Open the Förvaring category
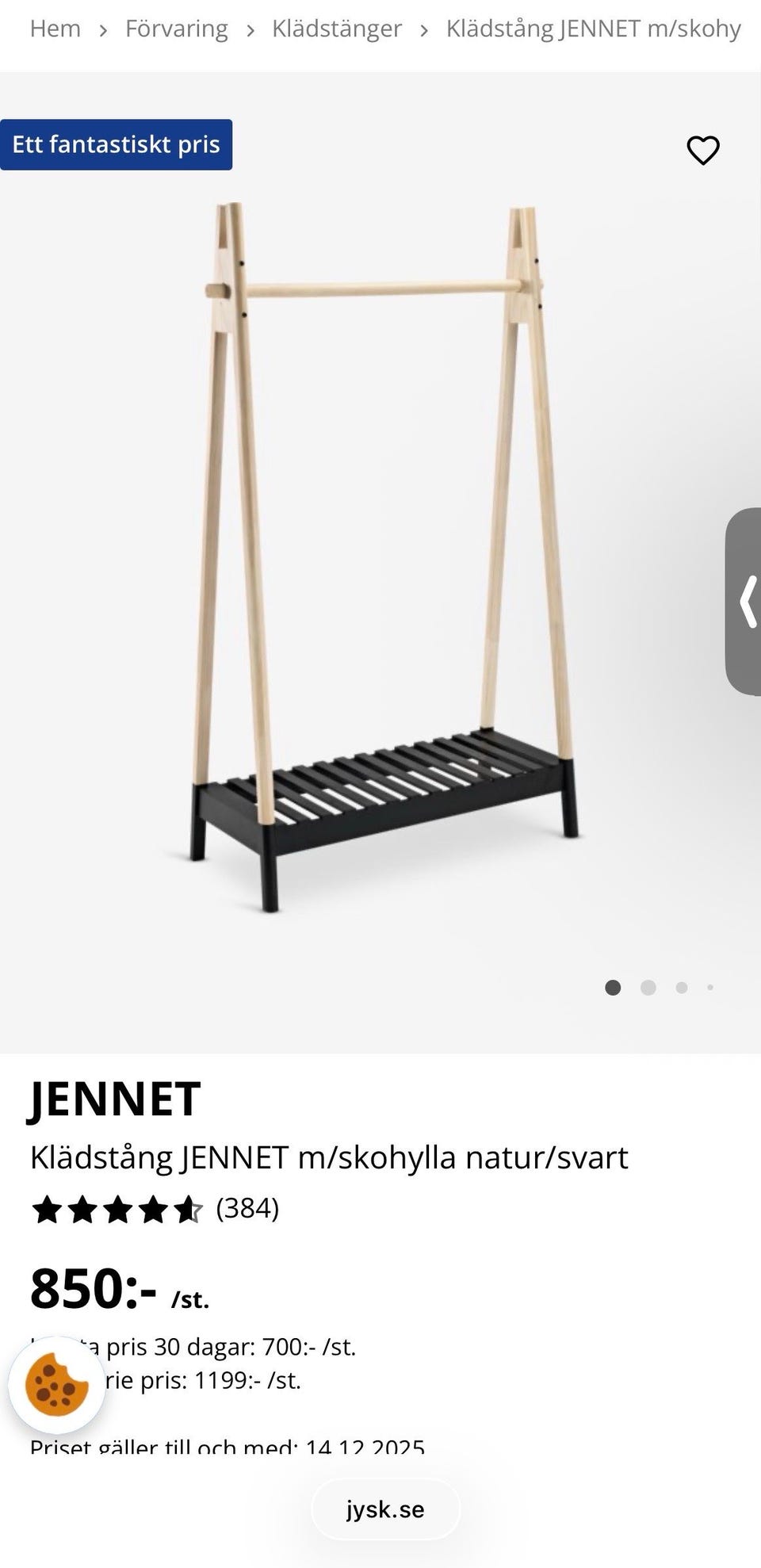This screenshot has height=1568, width=761. 175,29
